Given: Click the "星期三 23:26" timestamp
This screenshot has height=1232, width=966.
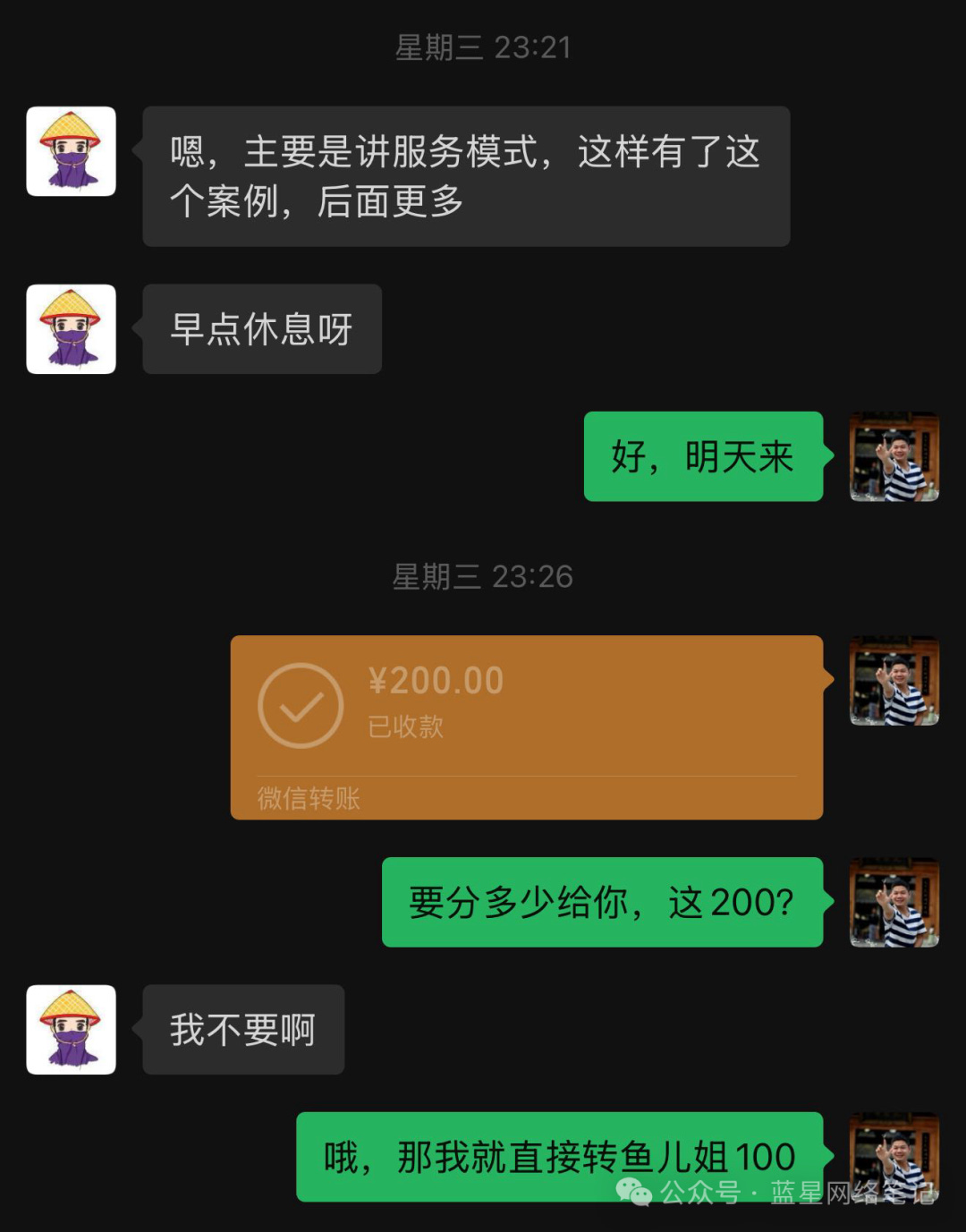Looking at the screenshot, I should tap(483, 577).
